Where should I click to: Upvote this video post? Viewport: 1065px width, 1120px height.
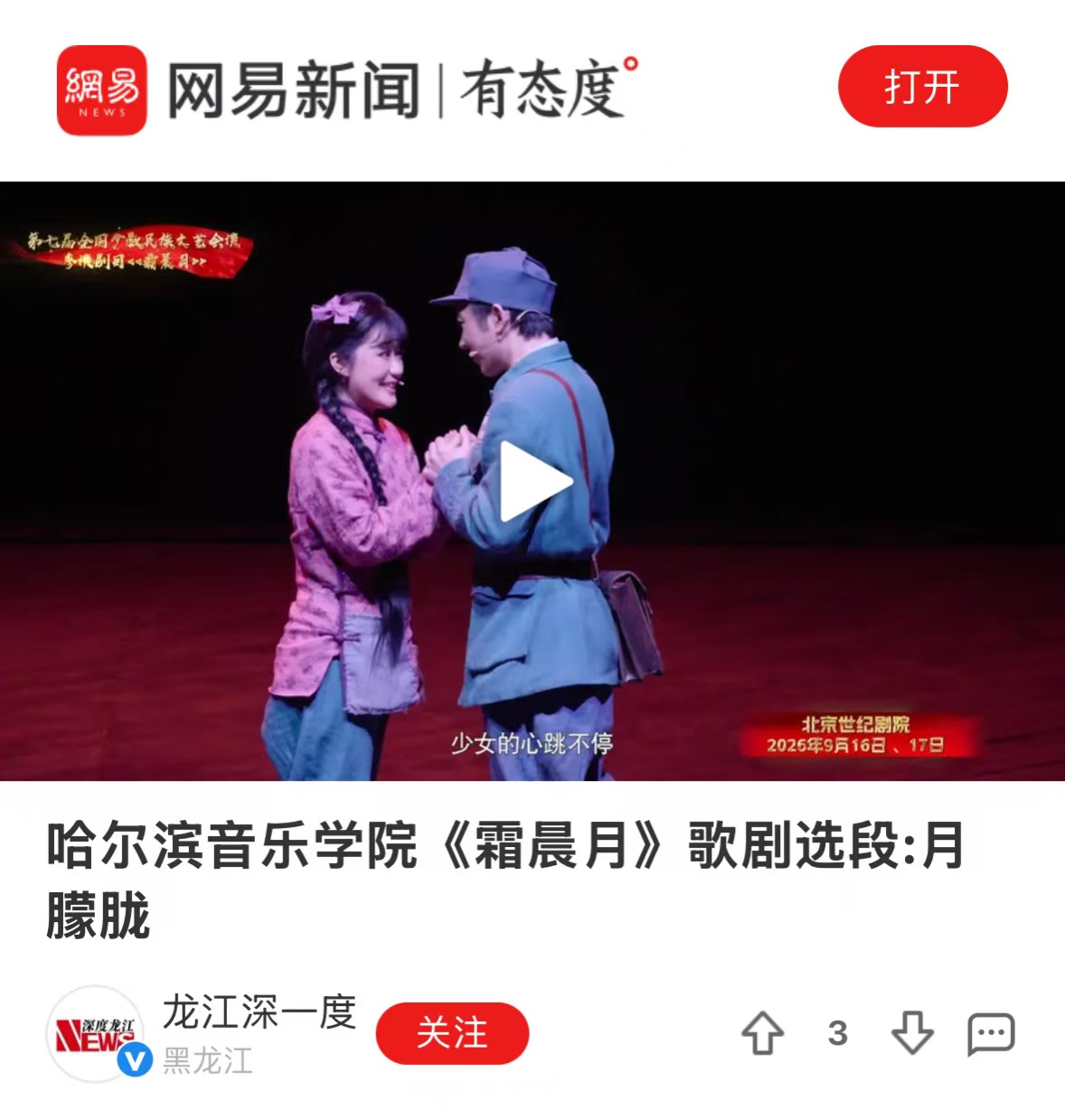[x=762, y=1033]
